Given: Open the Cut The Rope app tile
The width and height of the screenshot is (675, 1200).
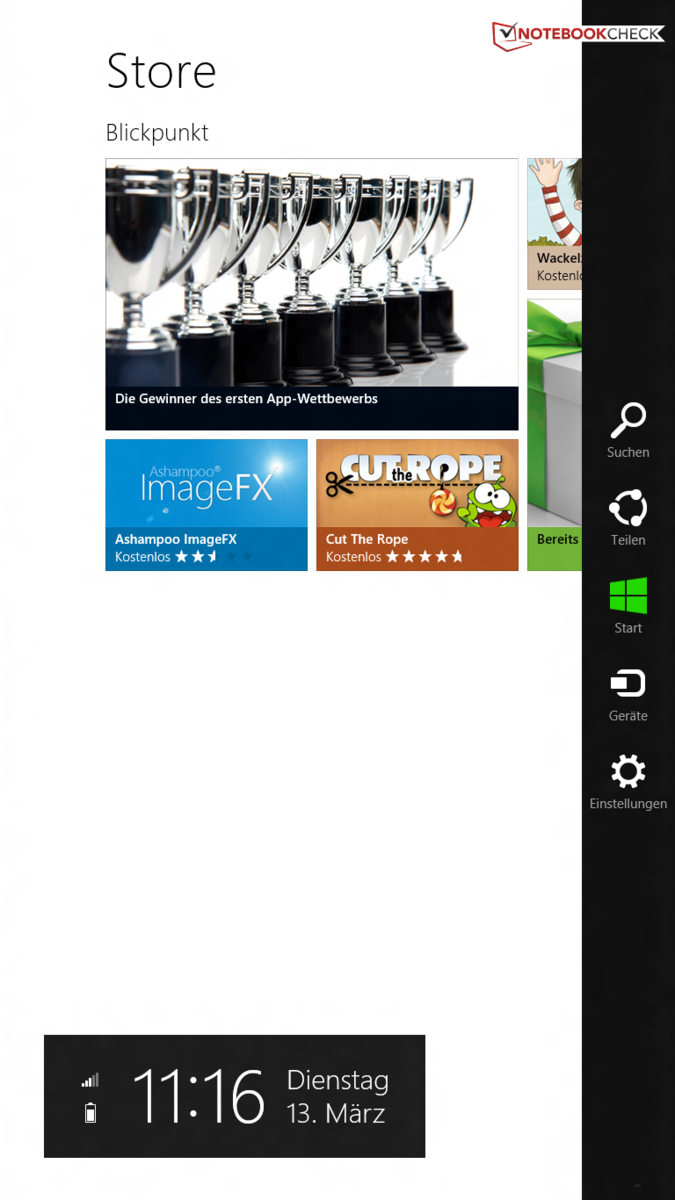Looking at the screenshot, I should tap(417, 504).
